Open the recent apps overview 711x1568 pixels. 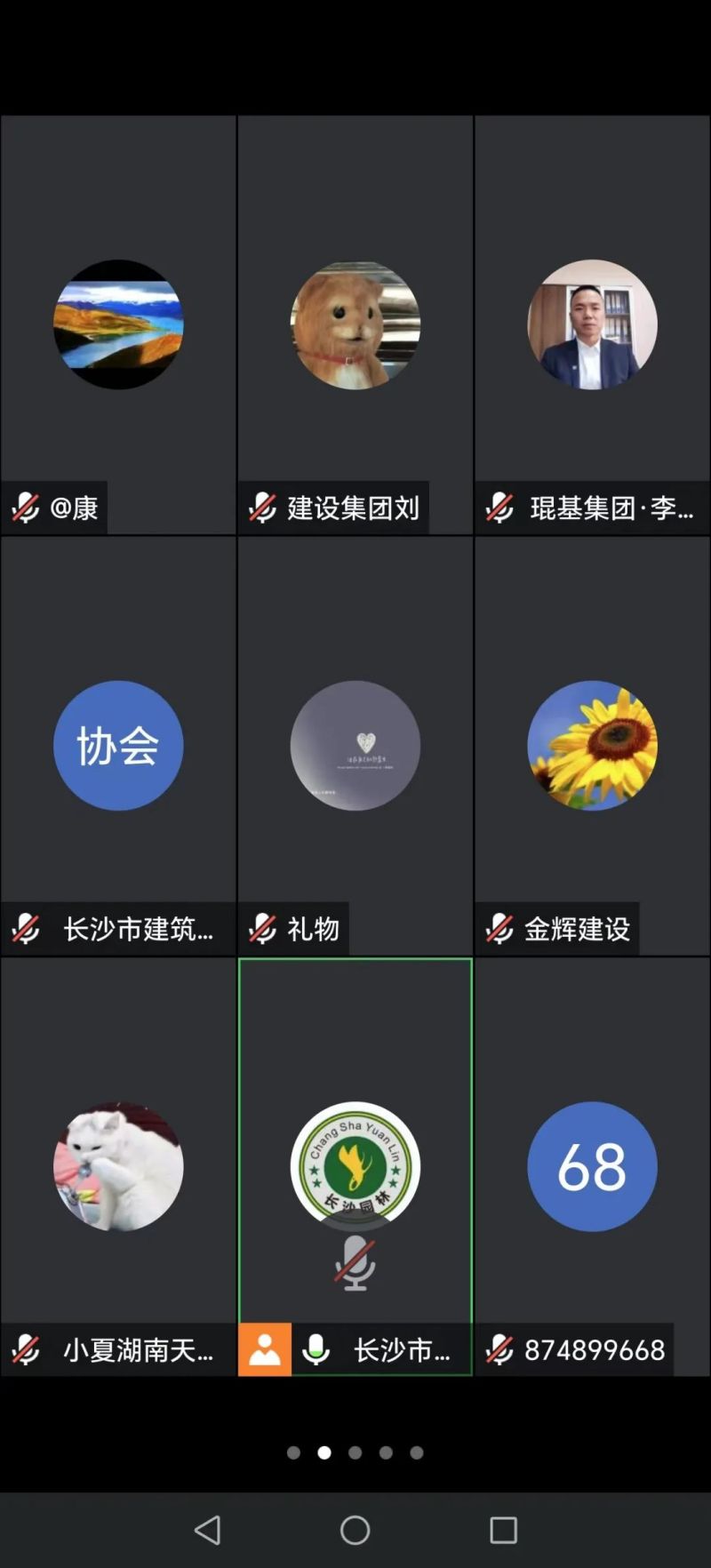[503, 1530]
